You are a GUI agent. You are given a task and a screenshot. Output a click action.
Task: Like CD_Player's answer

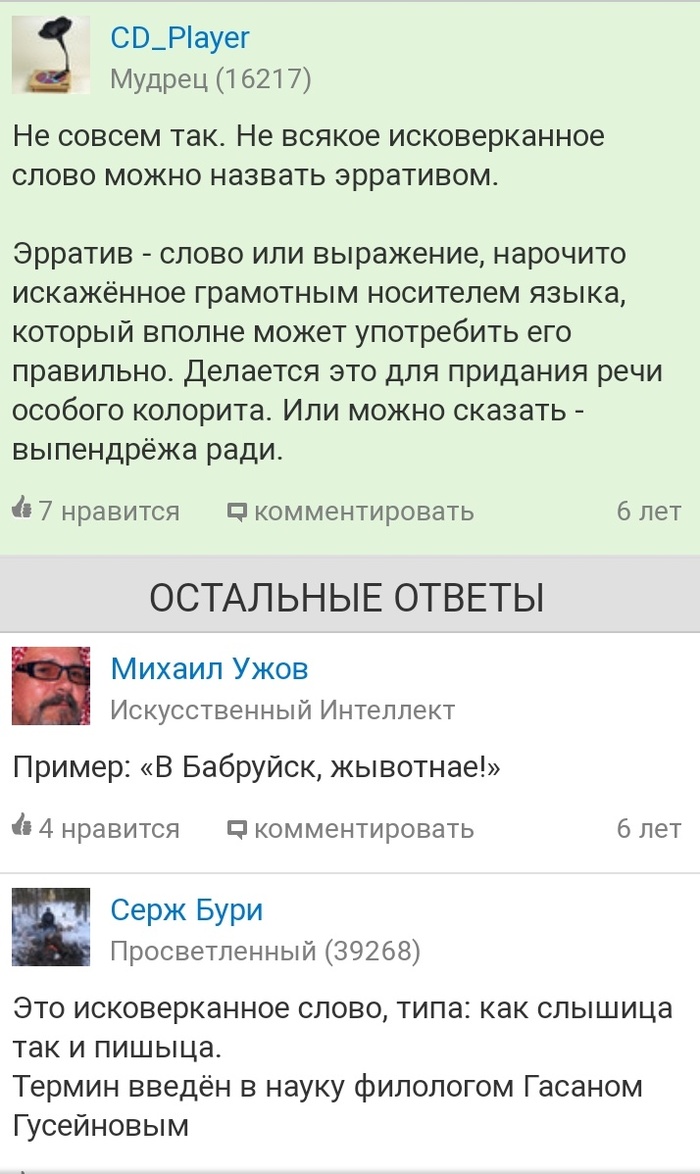[x=96, y=511]
